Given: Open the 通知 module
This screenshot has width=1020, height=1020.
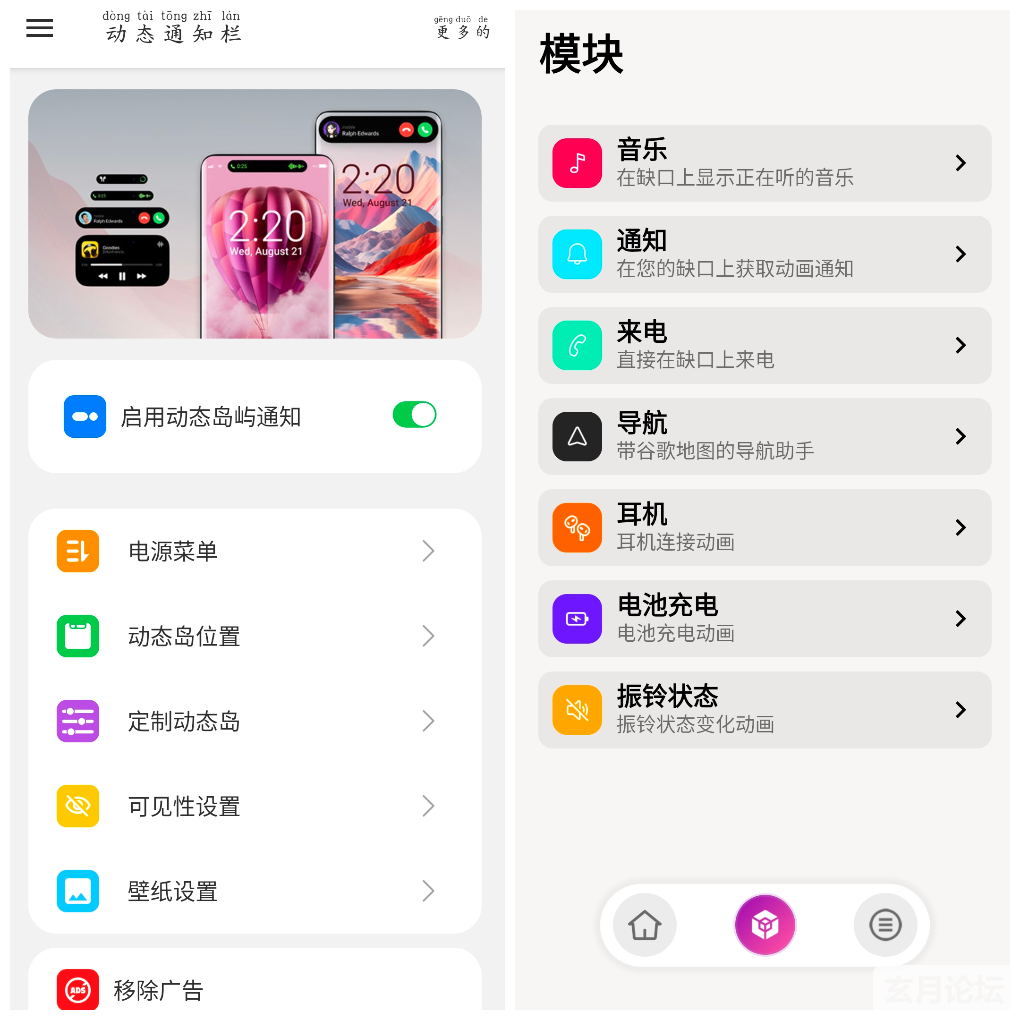Looking at the screenshot, I should [764, 254].
